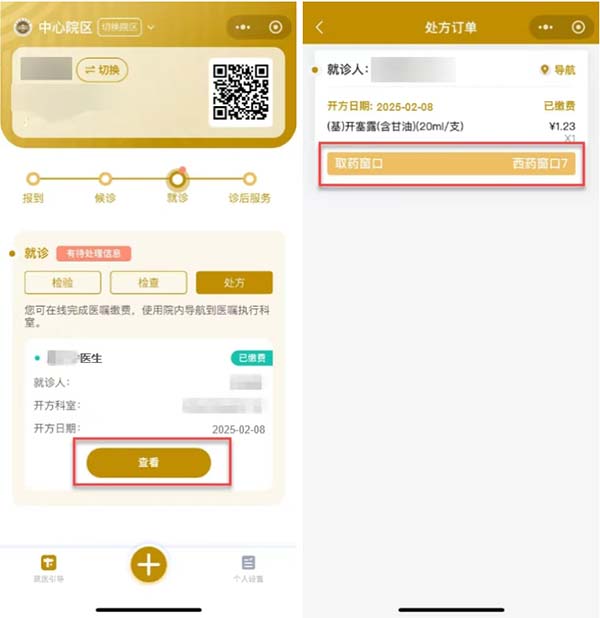
Task: Tap the 切换院区 chip beside 中心院区
Action: tap(120, 27)
